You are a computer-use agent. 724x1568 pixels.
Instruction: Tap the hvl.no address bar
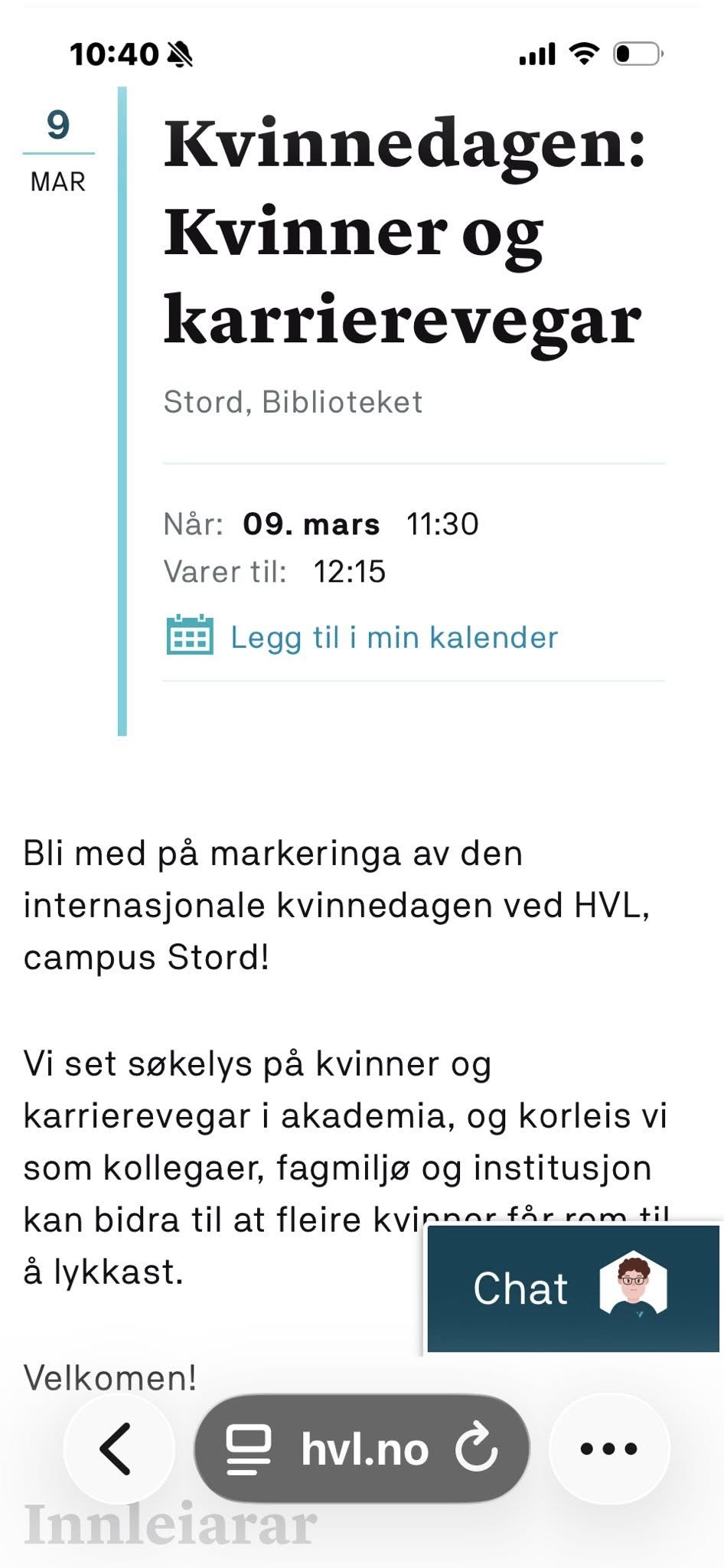(x=364, y=1449)
